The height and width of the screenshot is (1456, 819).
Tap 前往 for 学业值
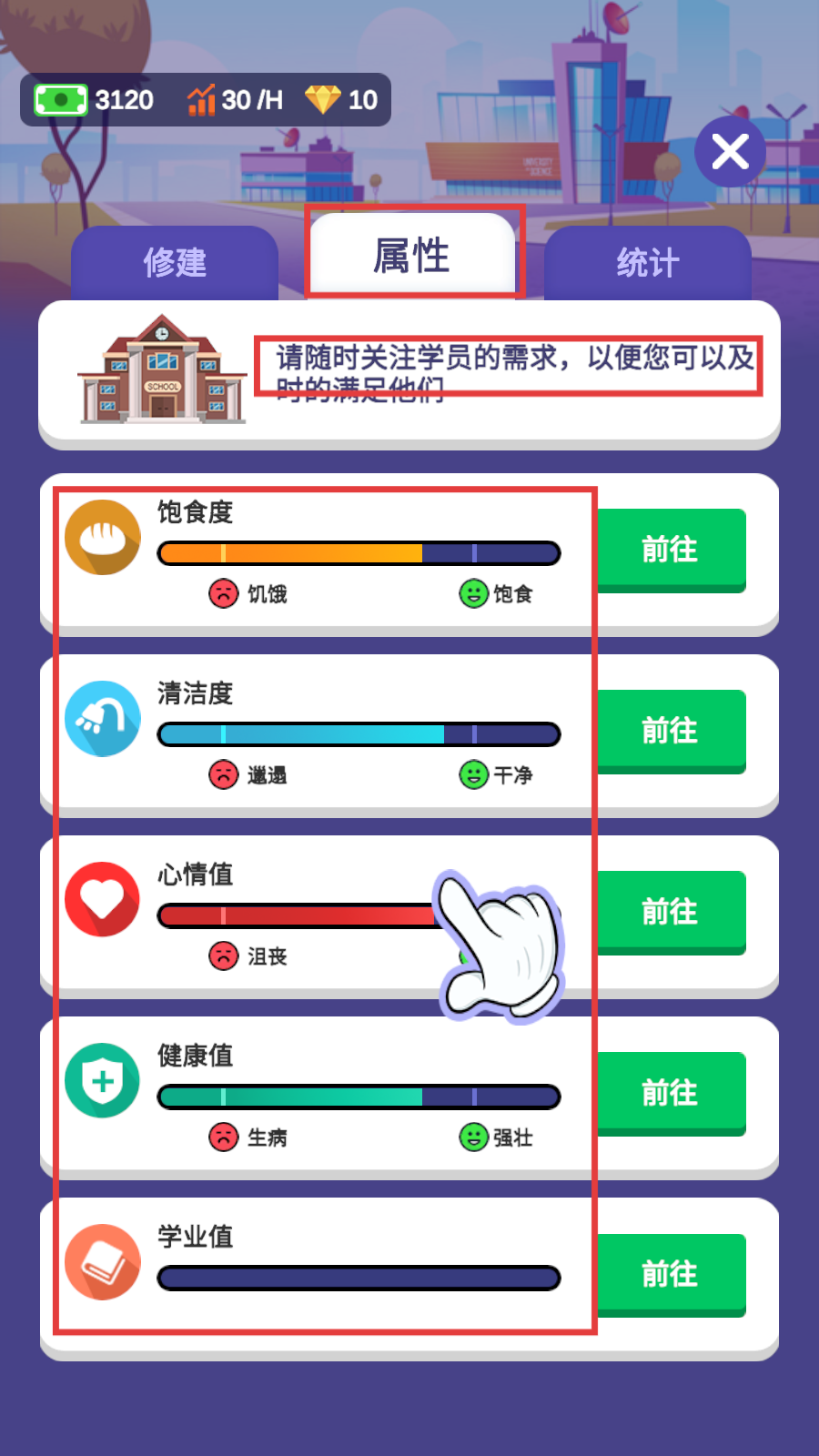671,1273
